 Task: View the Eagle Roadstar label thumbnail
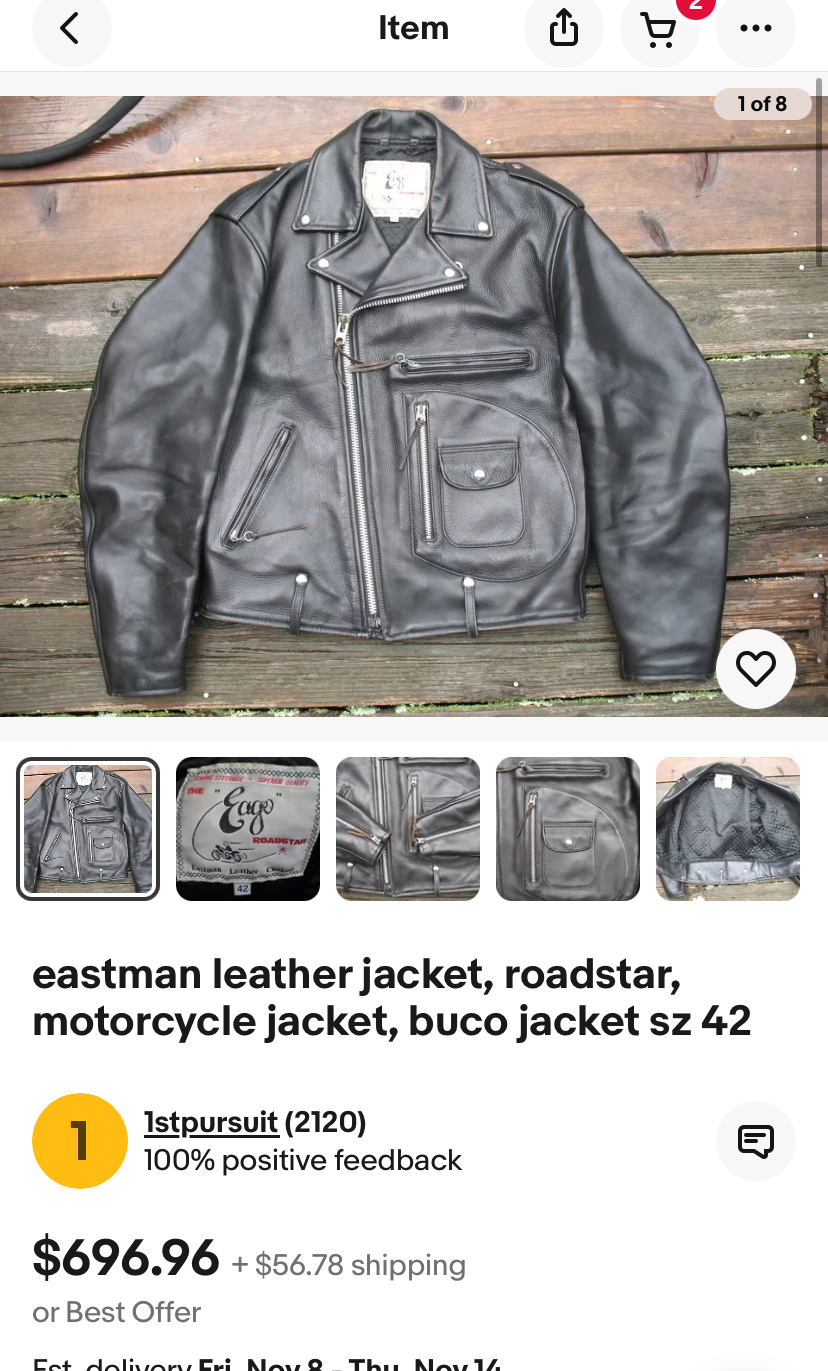(x=248, y=829)
